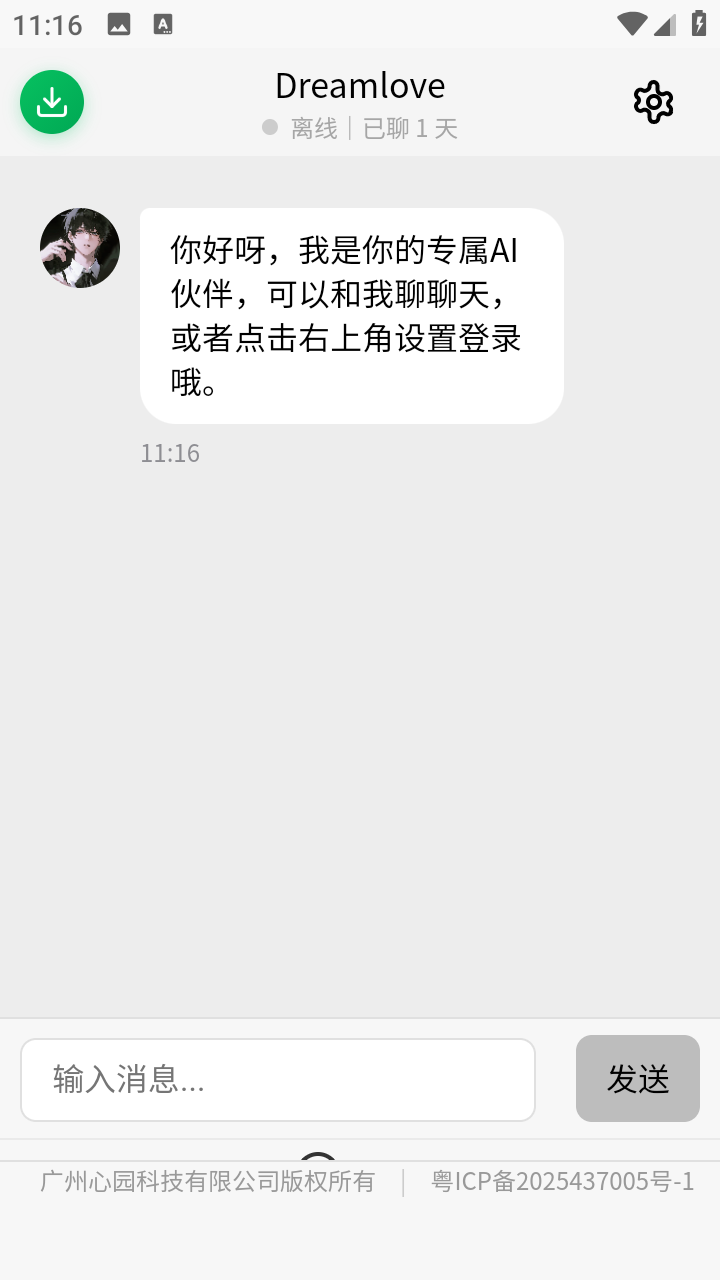Tap the 11:16 timestamp under the message
The image size is (720, 1280).
tap(170, 453)
